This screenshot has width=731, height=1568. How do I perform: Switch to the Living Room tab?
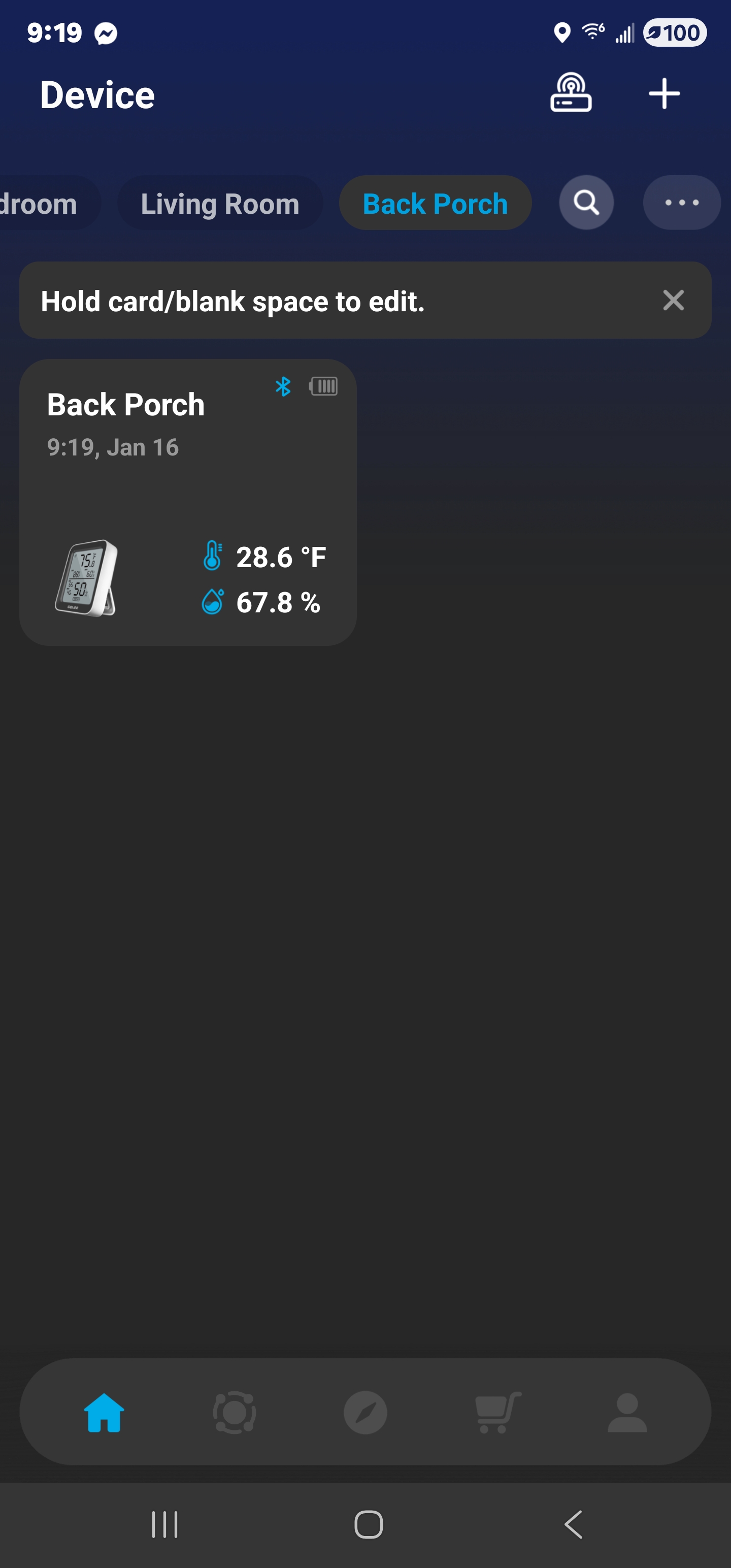(220, 203)
